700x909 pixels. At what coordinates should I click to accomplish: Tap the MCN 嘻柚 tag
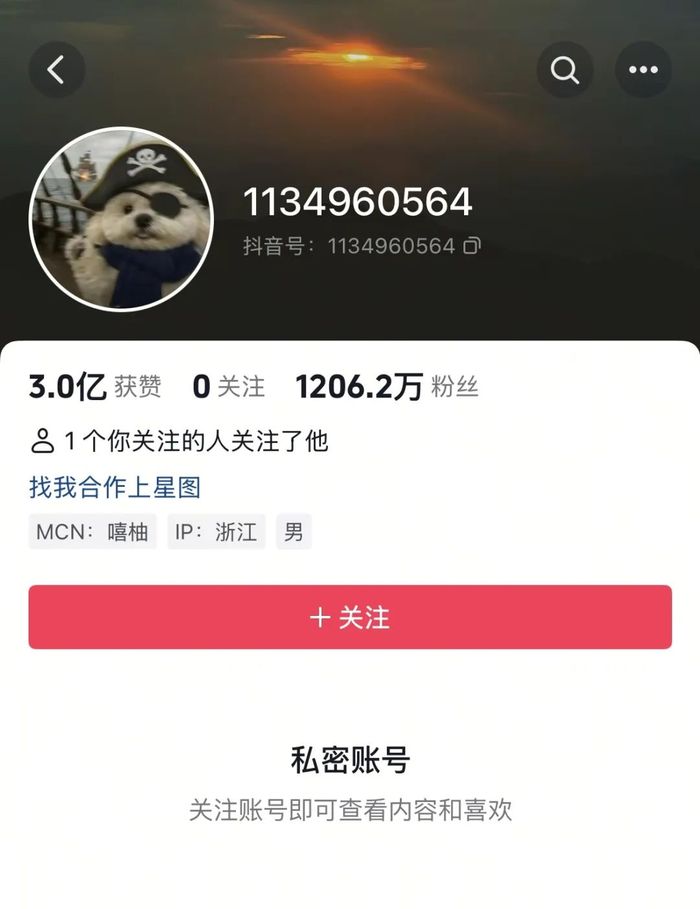[x=92, y=532]
